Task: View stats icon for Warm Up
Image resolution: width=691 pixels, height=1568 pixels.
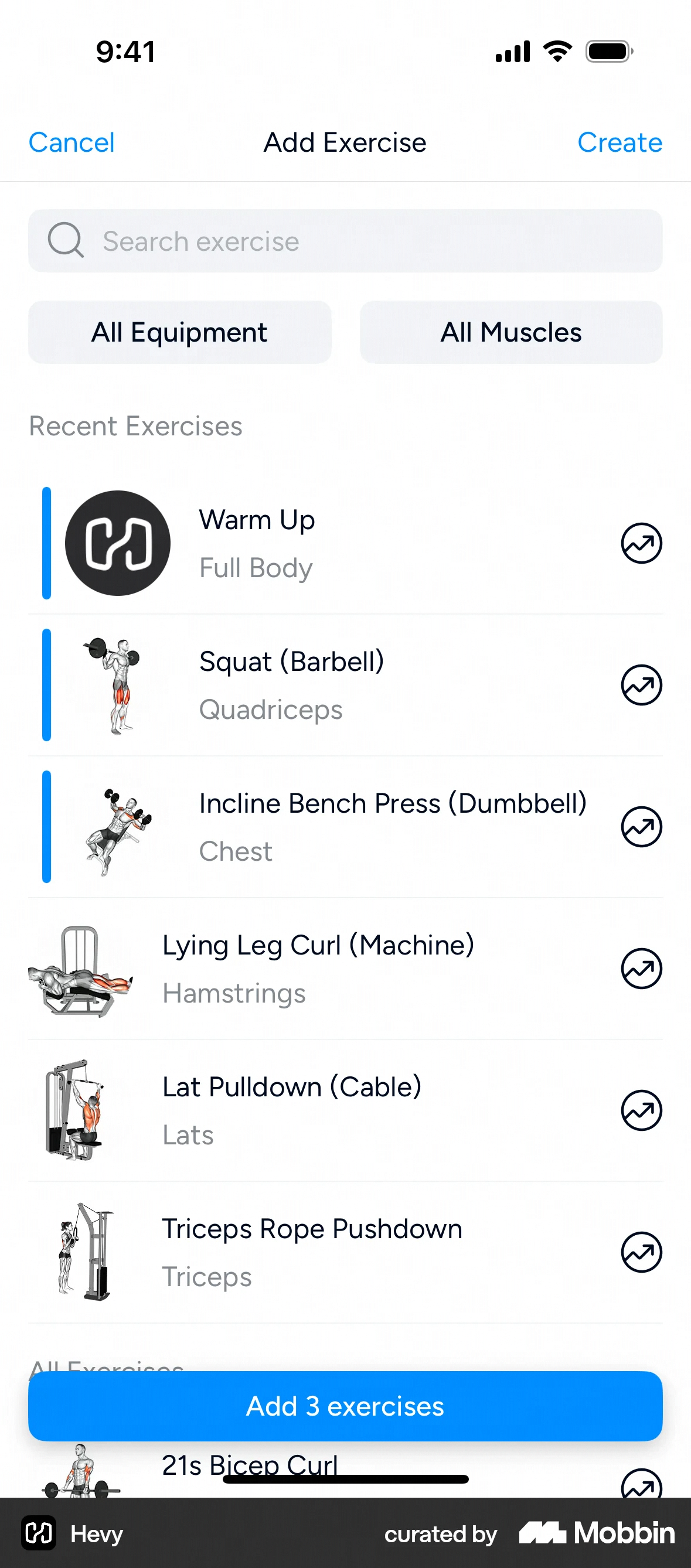Action: (641, 543)
